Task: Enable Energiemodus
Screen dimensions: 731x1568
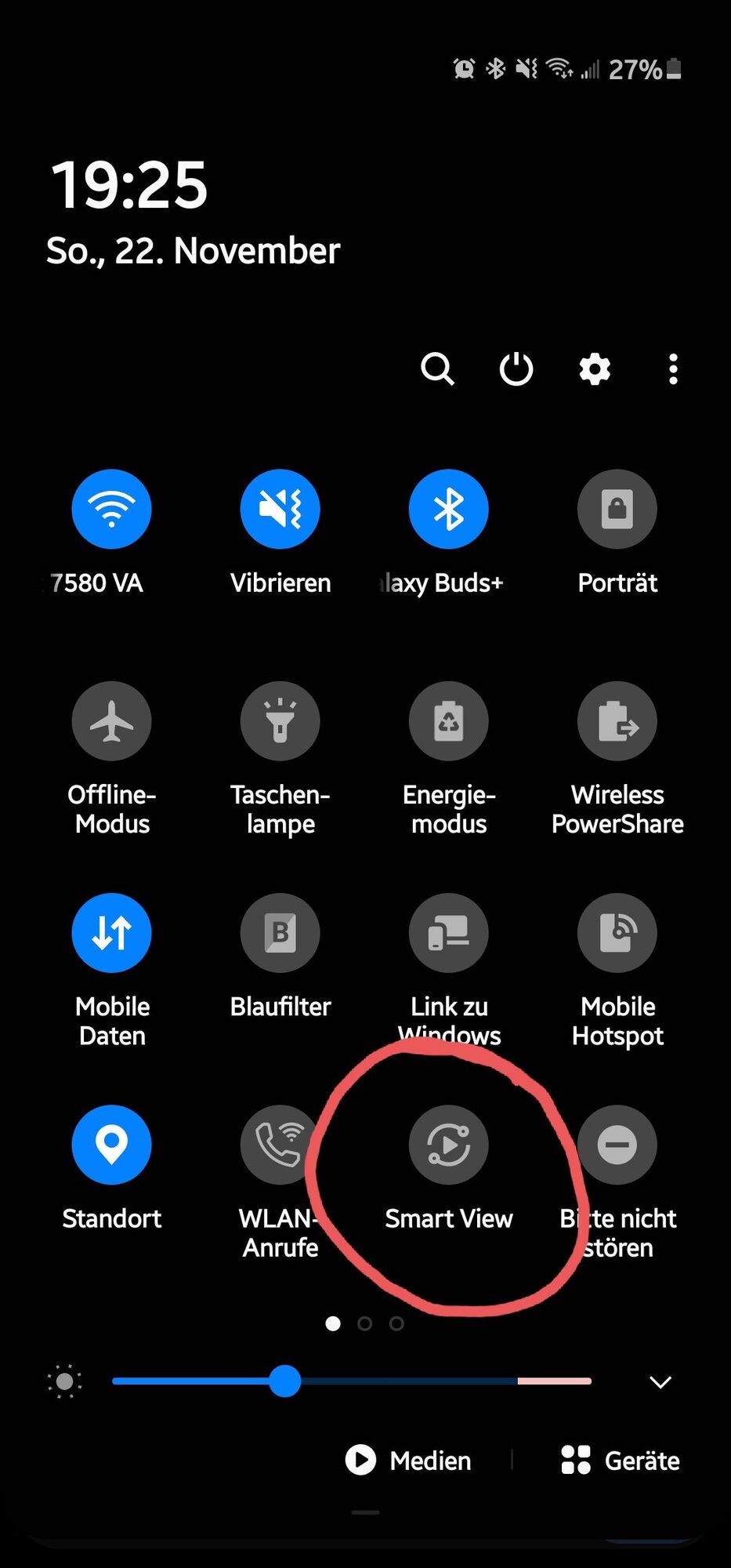Action: point(448,720)
